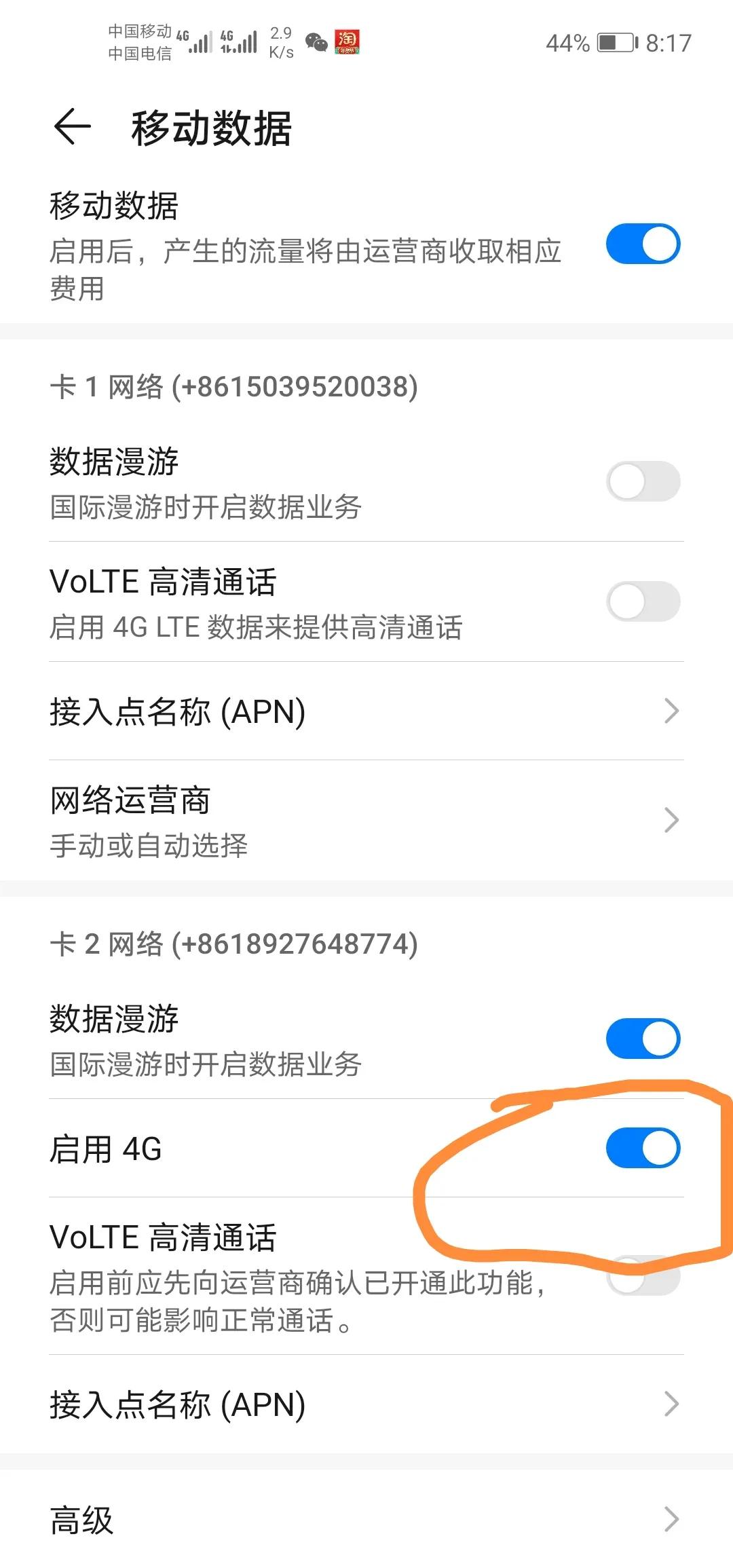Tap the back arrow to exit 移动数据
This screenshot has height=1568, width=733.
tap(70, 126)
